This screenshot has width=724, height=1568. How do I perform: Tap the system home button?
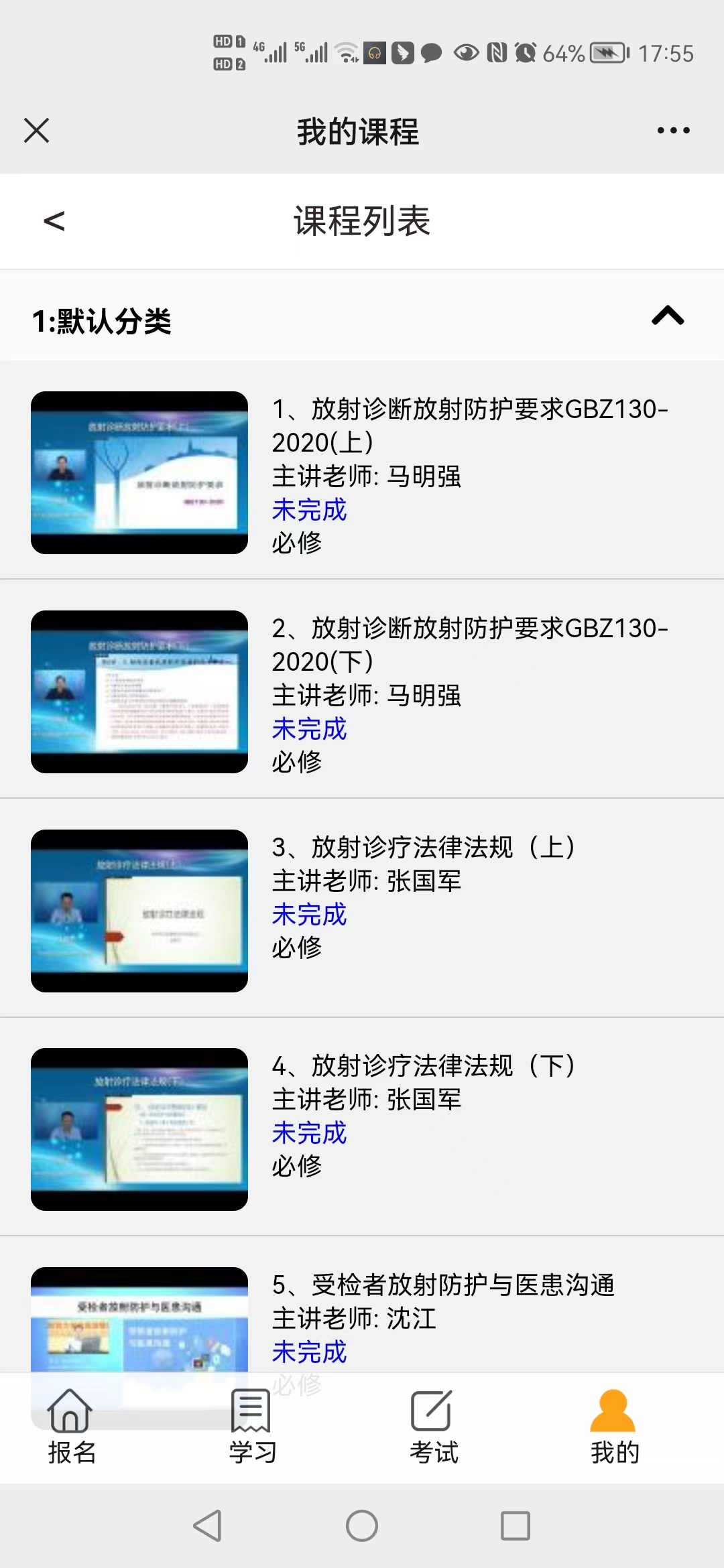tap(362, 1526)
